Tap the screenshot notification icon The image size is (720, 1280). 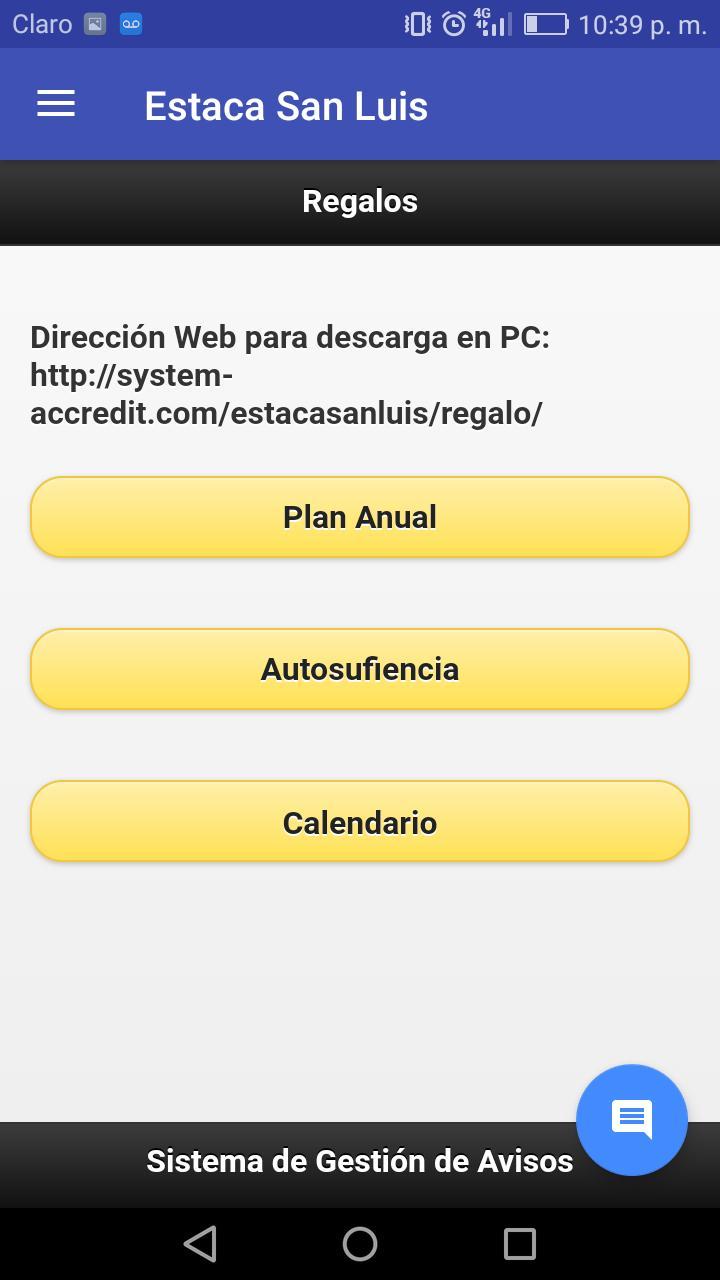coord(93,23)
